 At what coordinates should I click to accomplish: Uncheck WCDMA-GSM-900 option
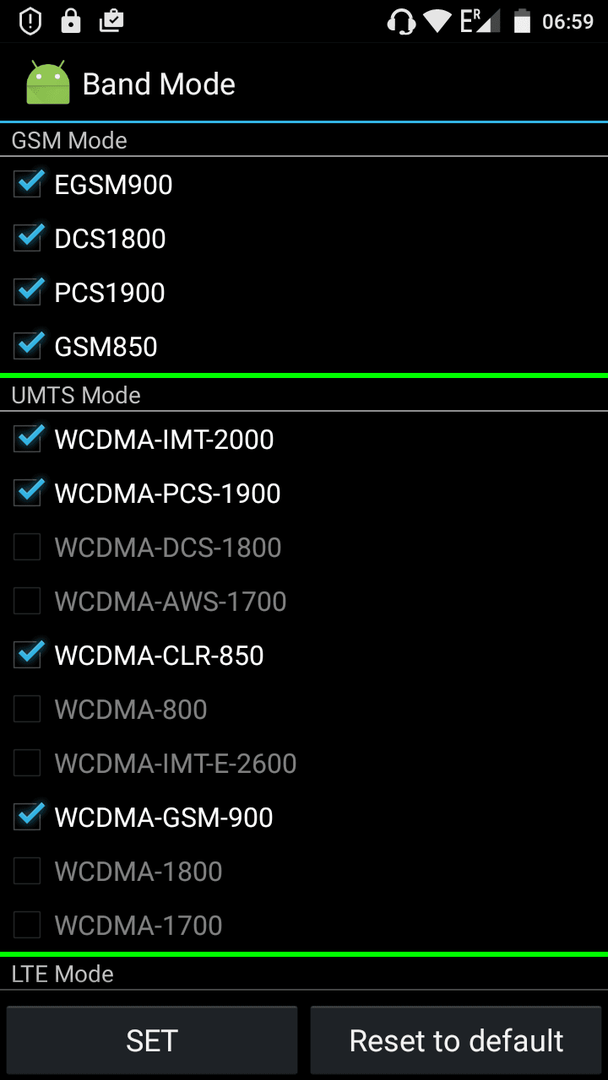click(28, 818)
